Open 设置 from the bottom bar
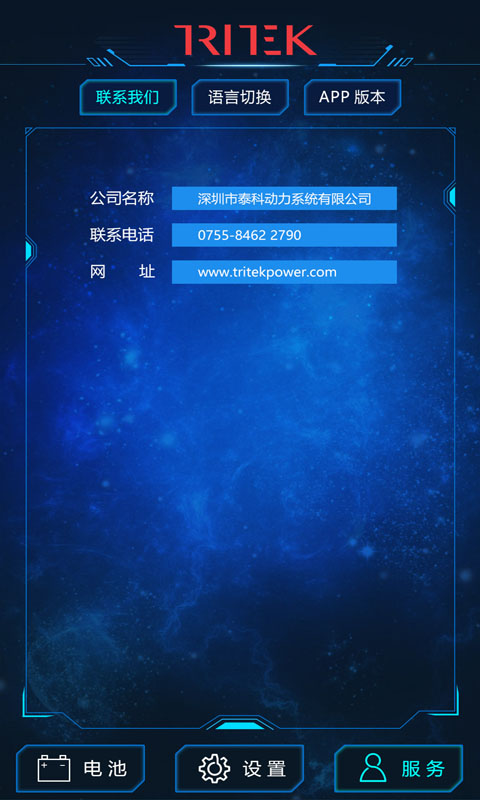The height and width of the screenshot is (800, 480). tap(240, 768)
